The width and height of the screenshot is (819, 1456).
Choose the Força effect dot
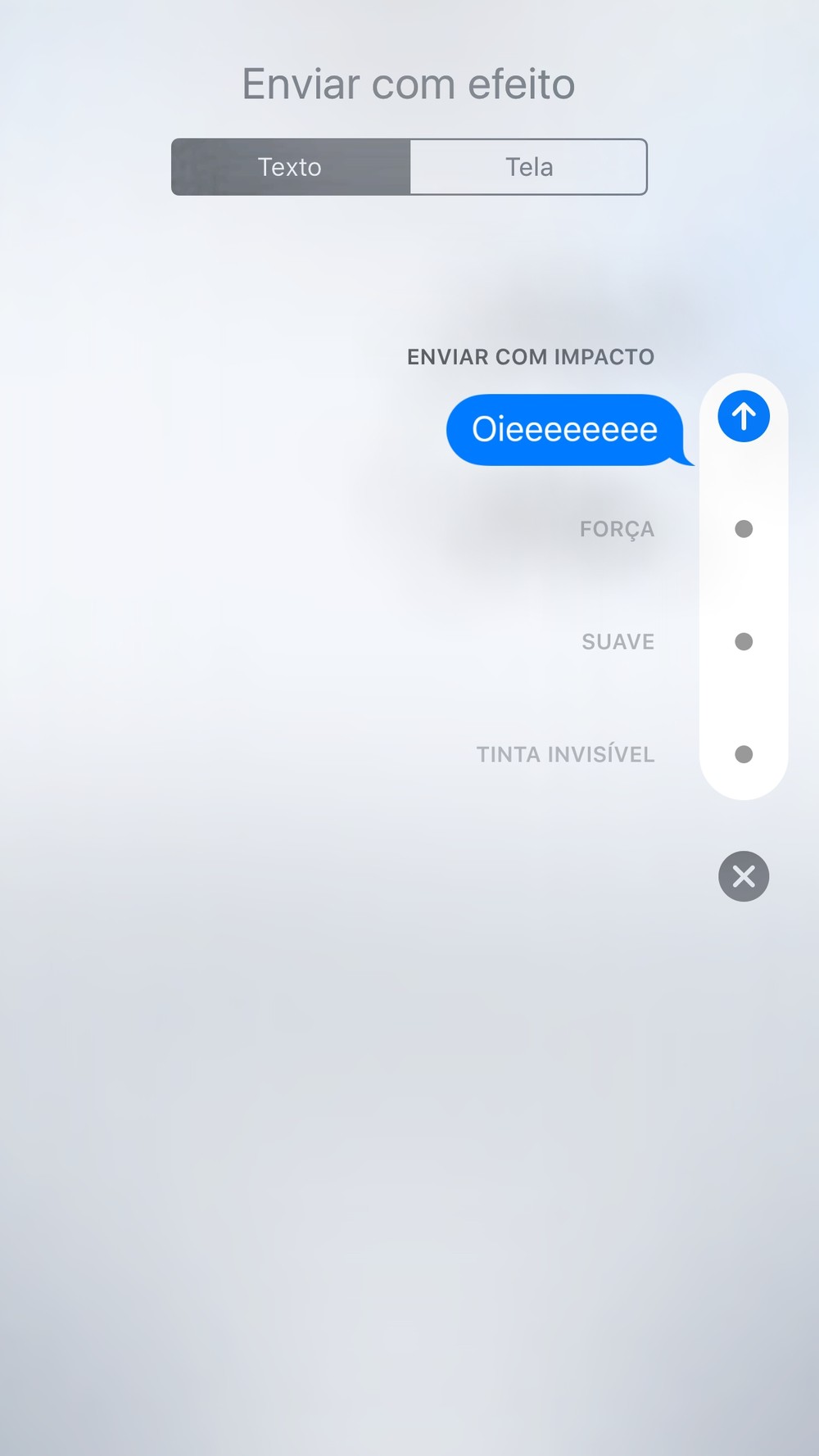pyautogui.click(x=744, y=529)
